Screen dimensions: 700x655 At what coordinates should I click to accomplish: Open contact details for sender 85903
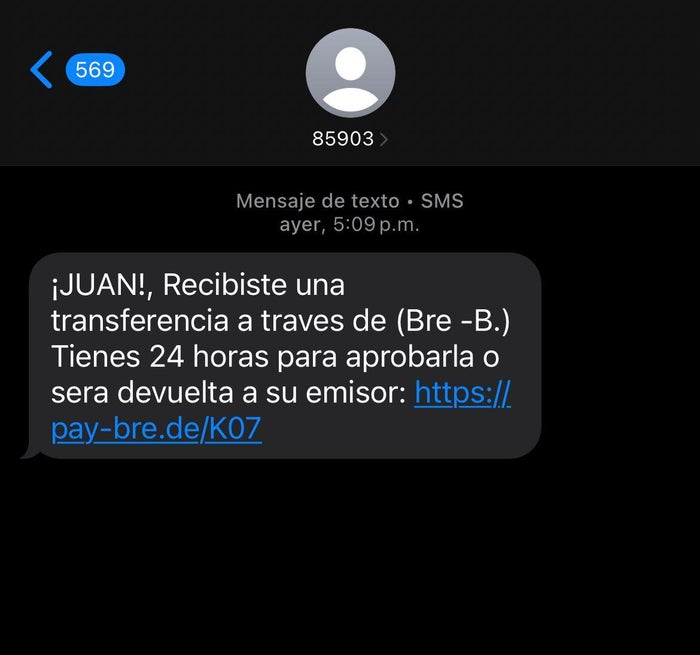pos(350,139)
